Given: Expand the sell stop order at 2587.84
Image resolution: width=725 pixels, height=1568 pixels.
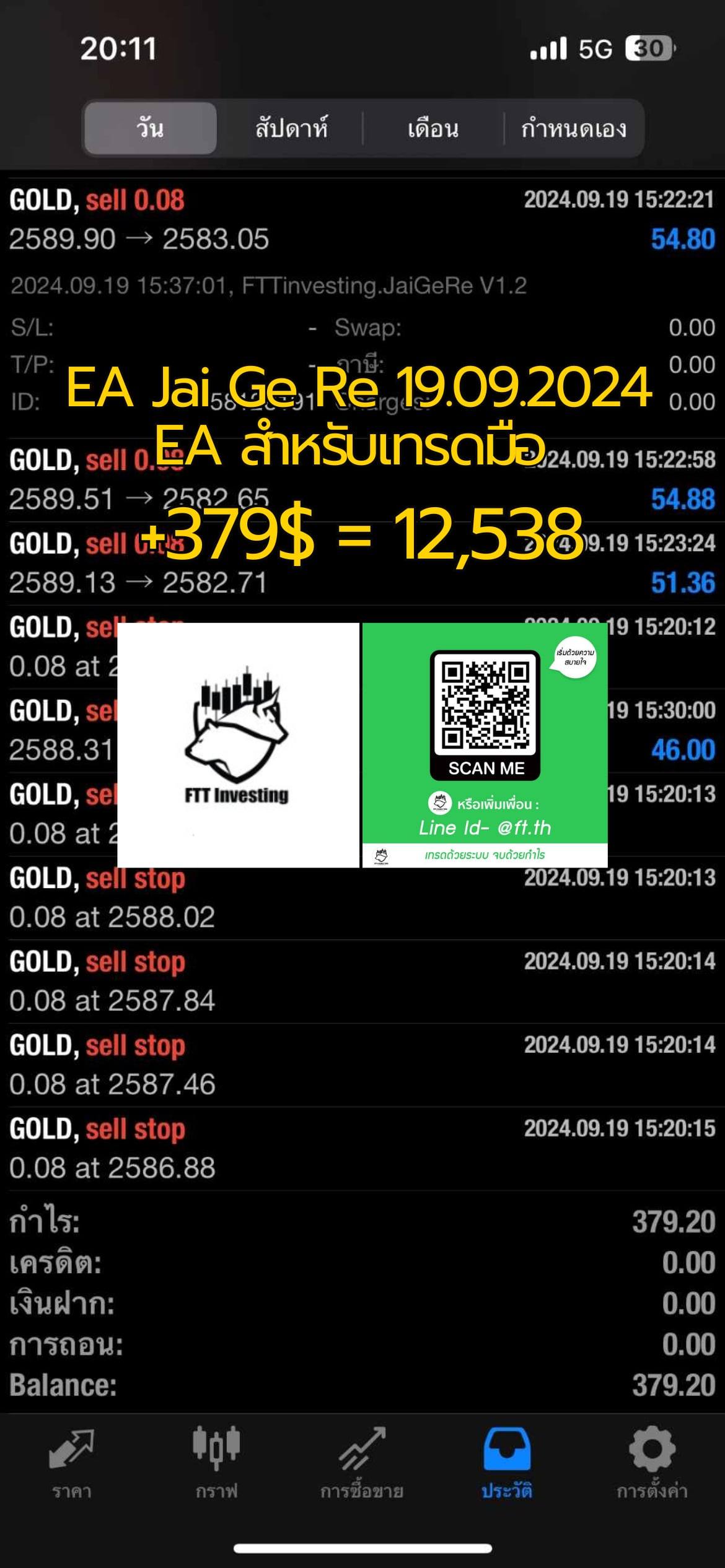Looking at the screenshot, I should click(x=362, y=982).
